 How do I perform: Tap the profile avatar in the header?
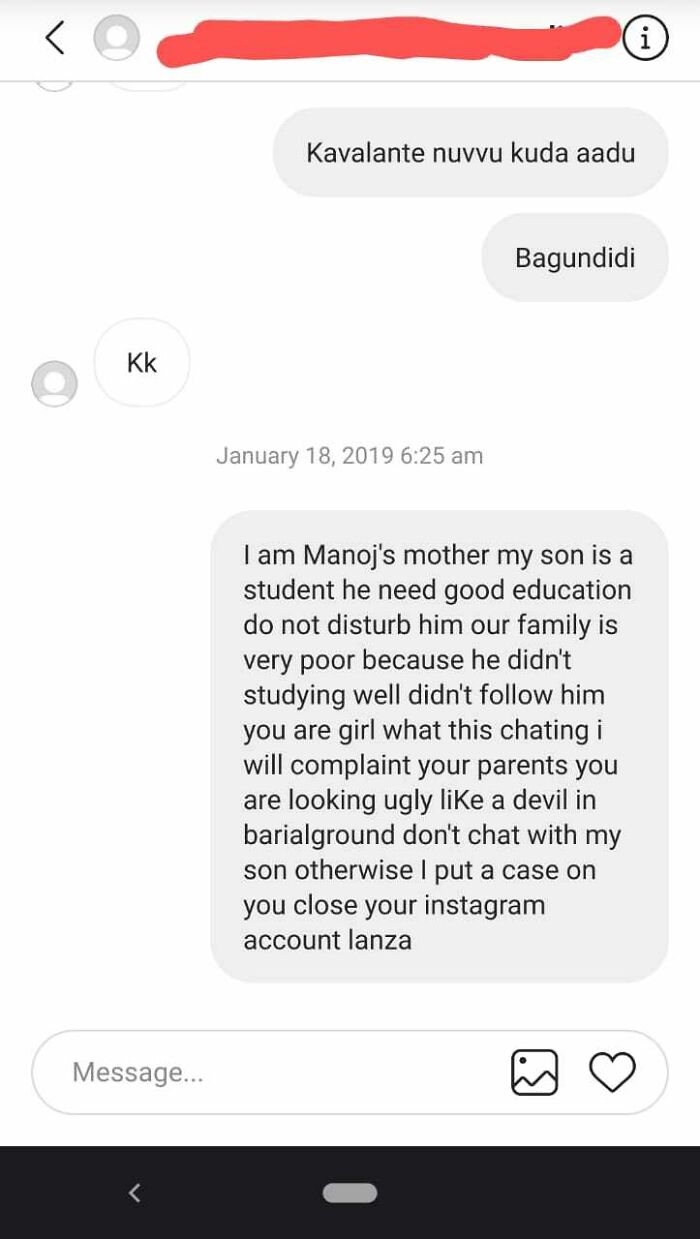[x=117, y=39]
